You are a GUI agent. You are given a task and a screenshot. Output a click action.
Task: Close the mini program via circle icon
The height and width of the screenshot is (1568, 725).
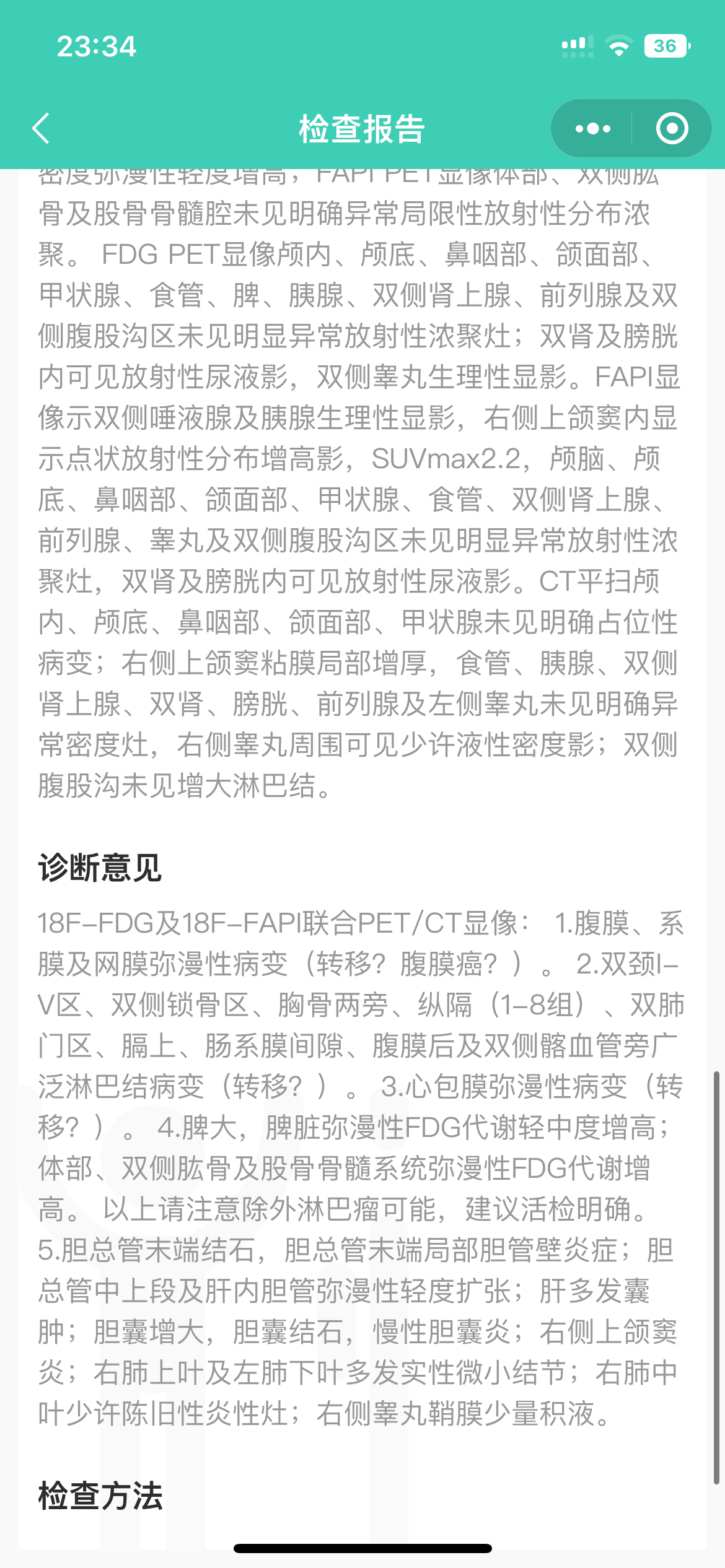tap(672, 128)
